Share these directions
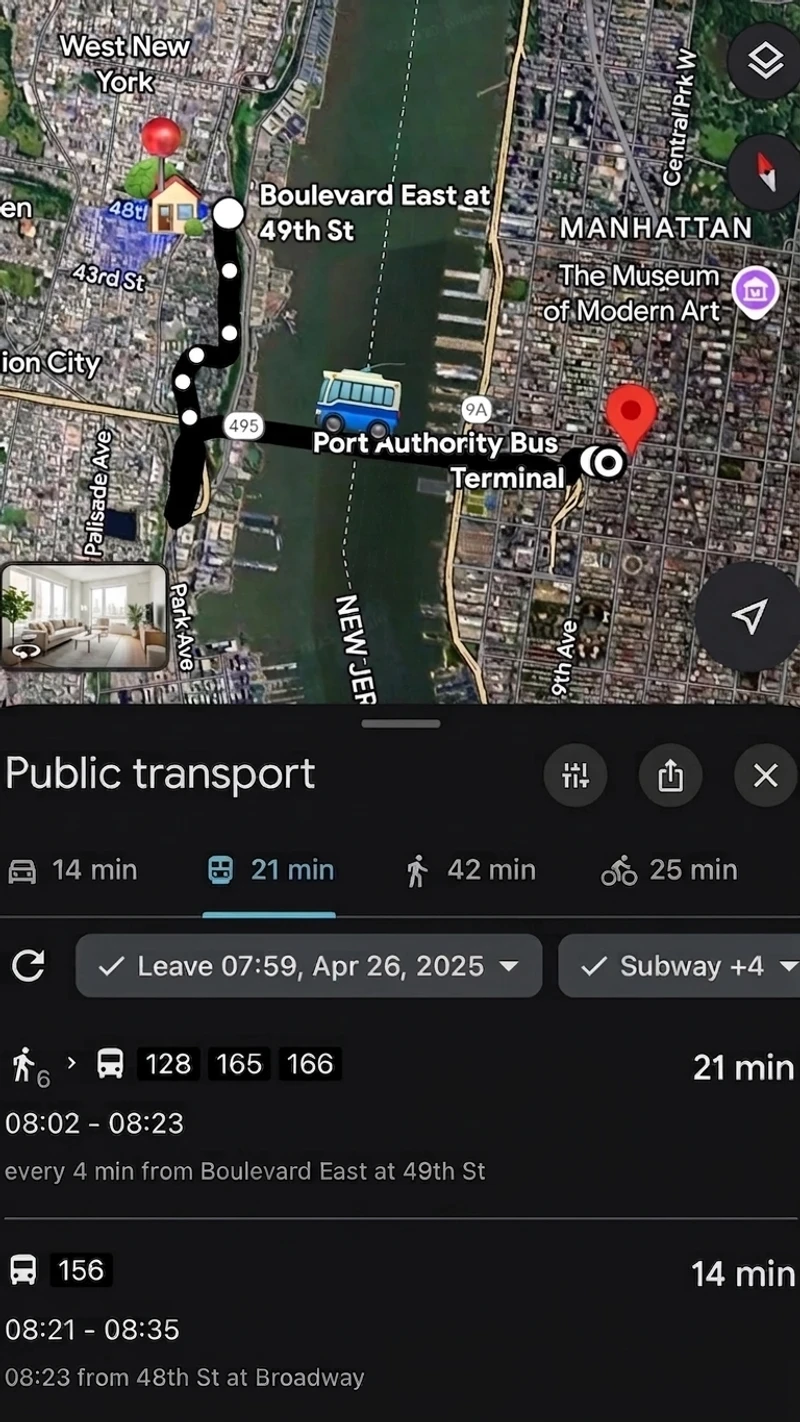This screenshot has width=800, height=1422. click(670, 775)
